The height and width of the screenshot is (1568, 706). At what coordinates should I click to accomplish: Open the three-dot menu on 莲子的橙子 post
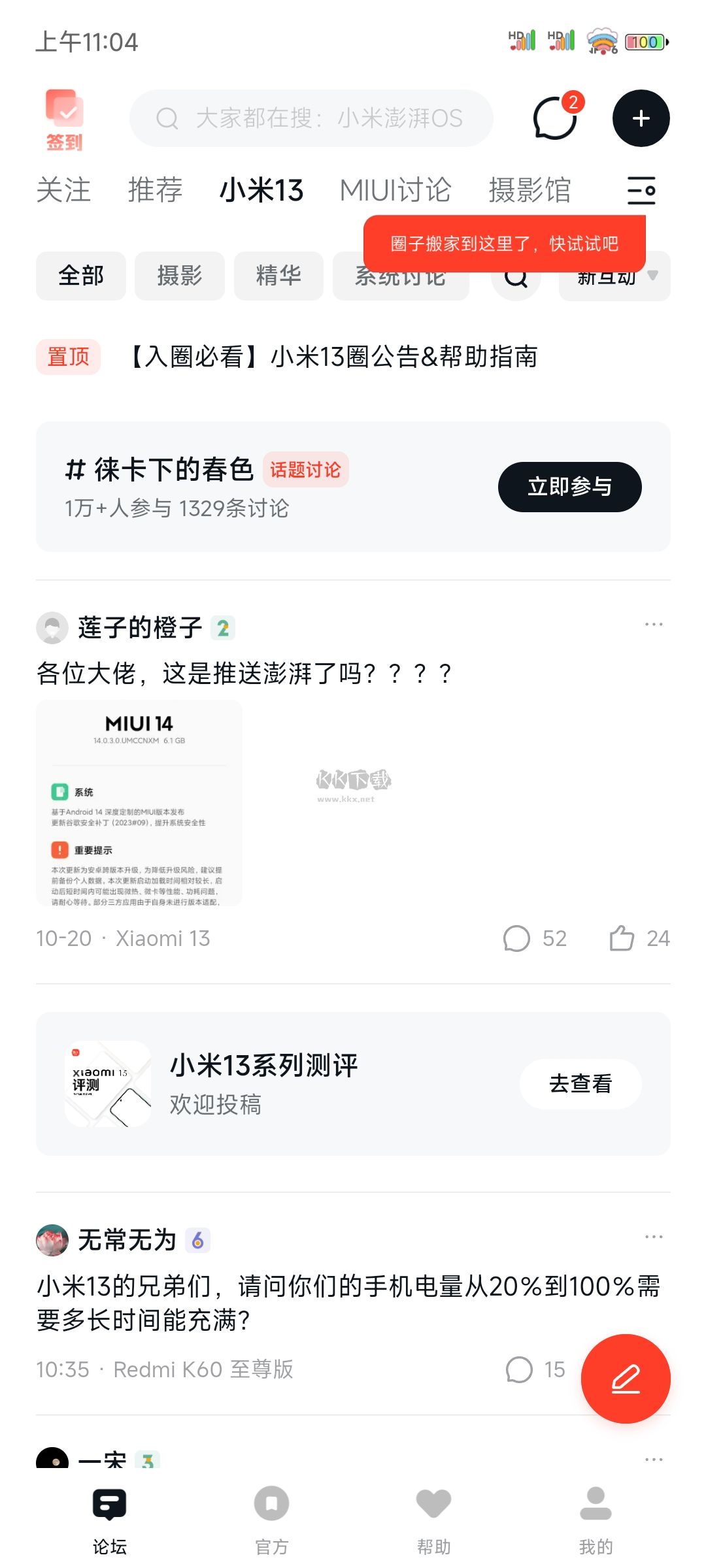pyautogui.click(x=653, y=624)
